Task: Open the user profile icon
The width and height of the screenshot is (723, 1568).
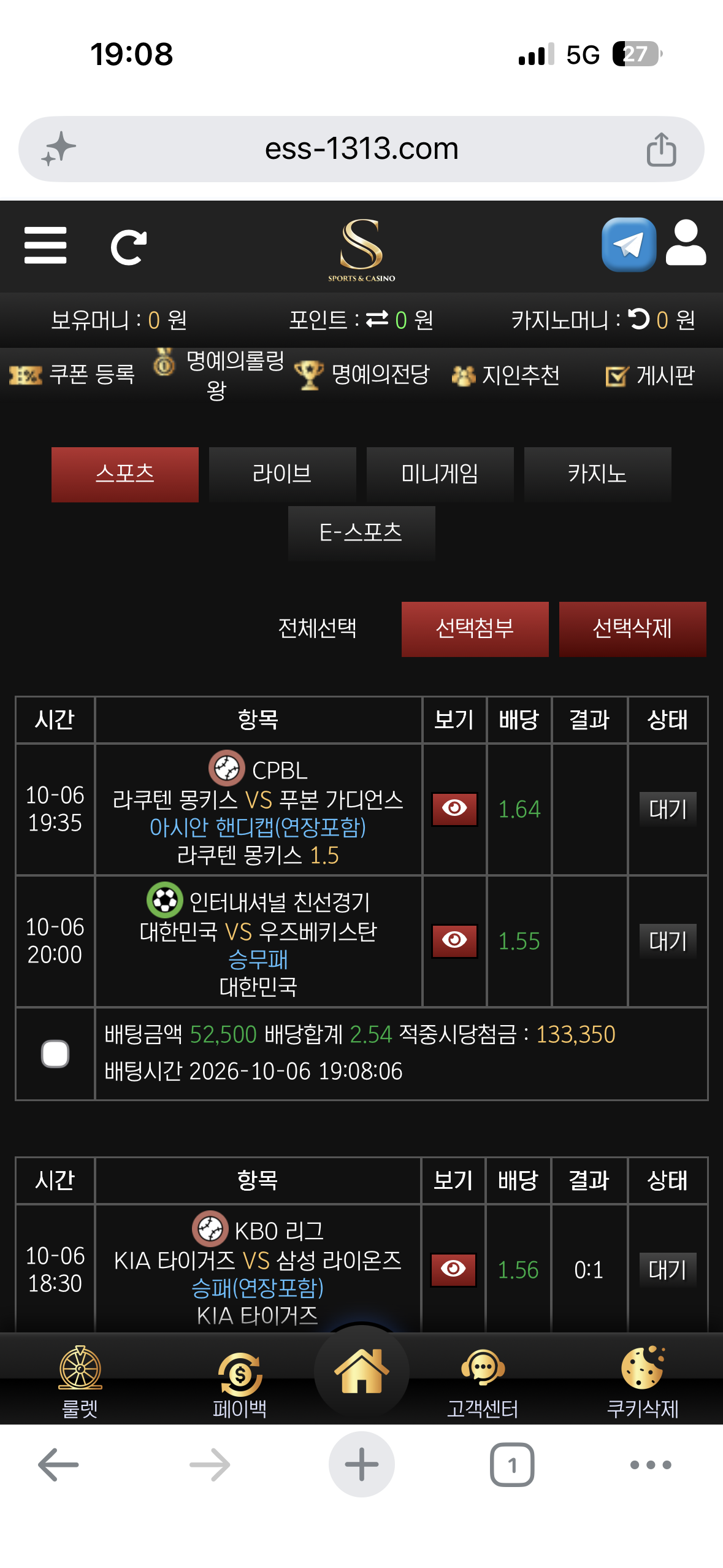Action: tap(686, 243)
